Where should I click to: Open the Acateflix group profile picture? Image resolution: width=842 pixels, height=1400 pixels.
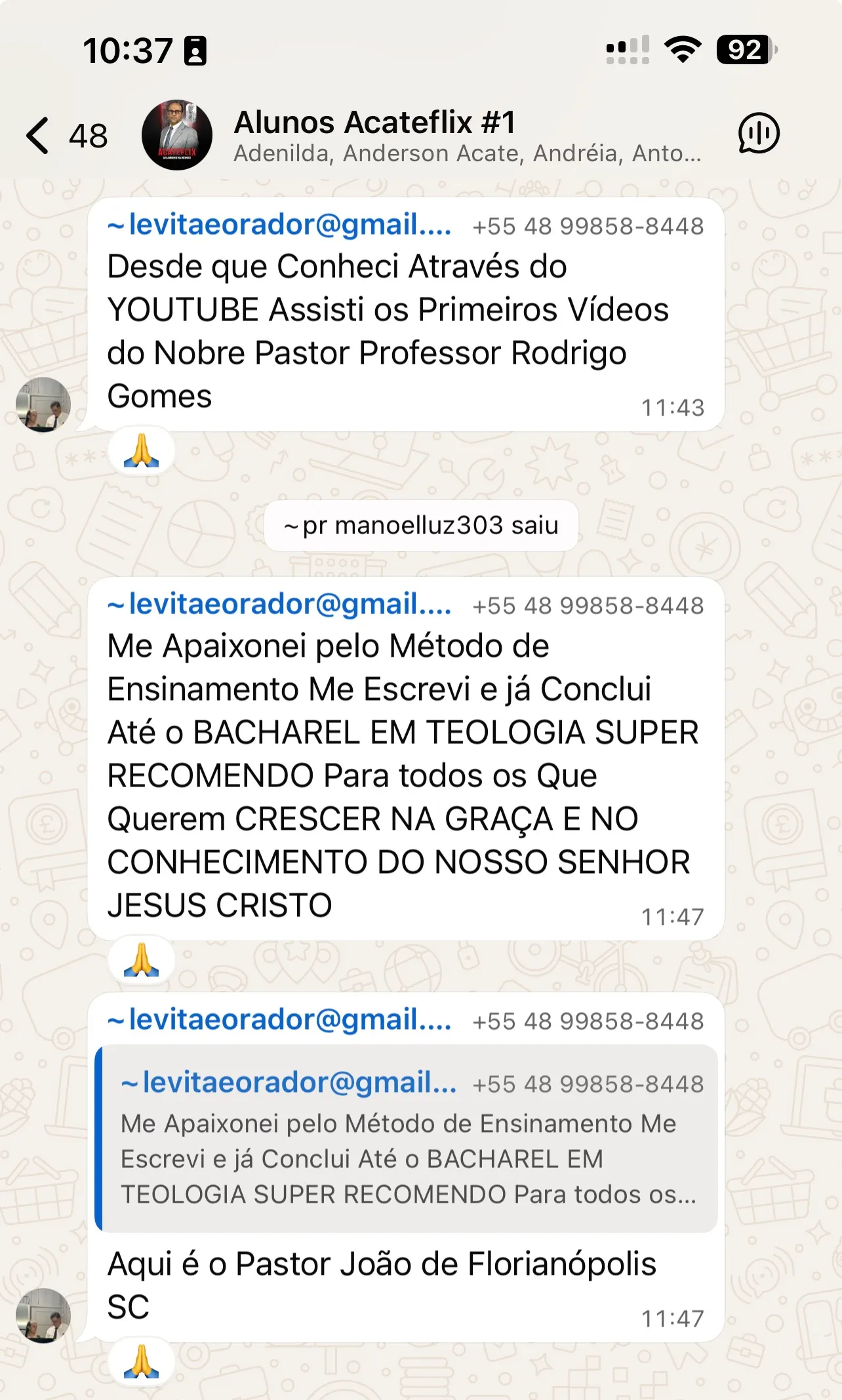point(176,132)
